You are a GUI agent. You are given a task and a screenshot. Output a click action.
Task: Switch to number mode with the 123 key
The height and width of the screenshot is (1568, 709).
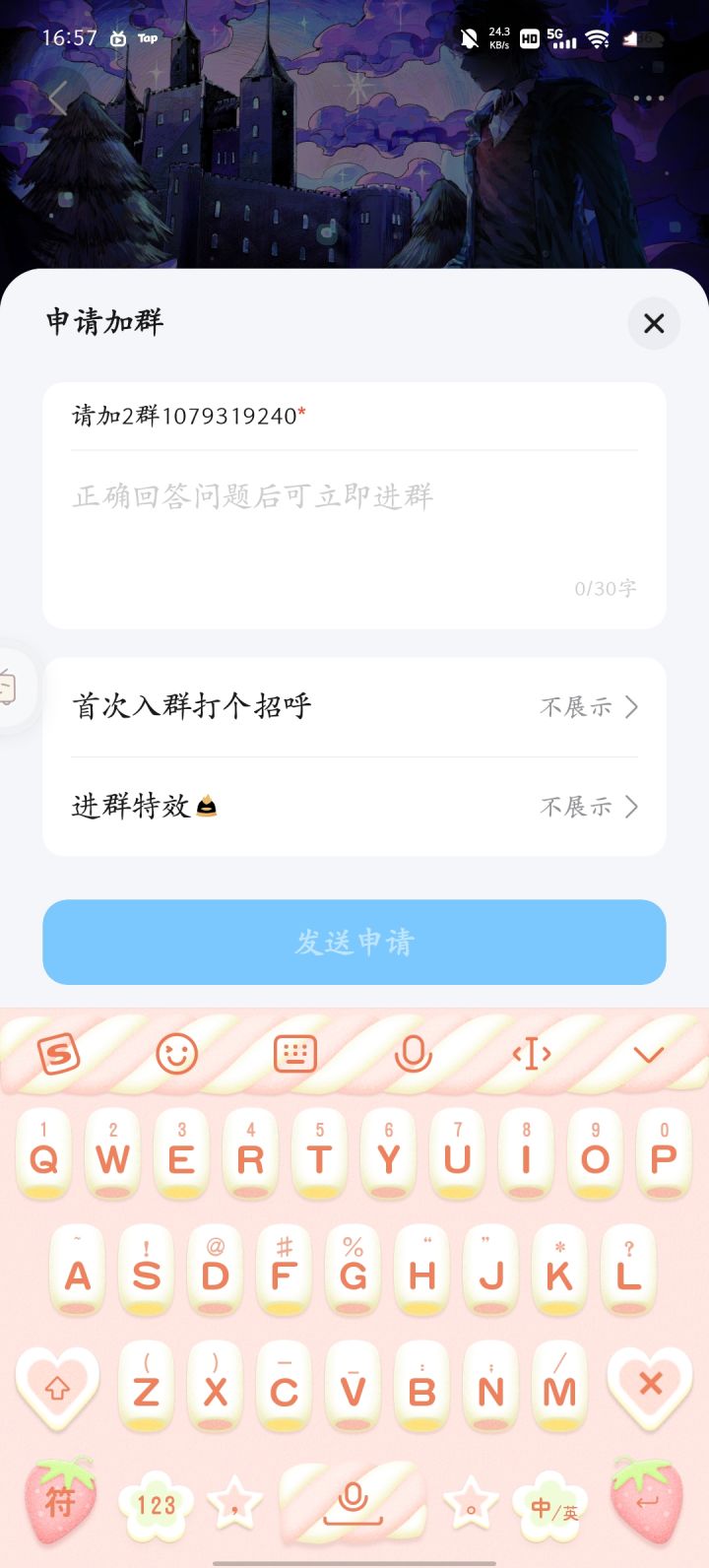pyautogui.click(x=156, y=1505)
